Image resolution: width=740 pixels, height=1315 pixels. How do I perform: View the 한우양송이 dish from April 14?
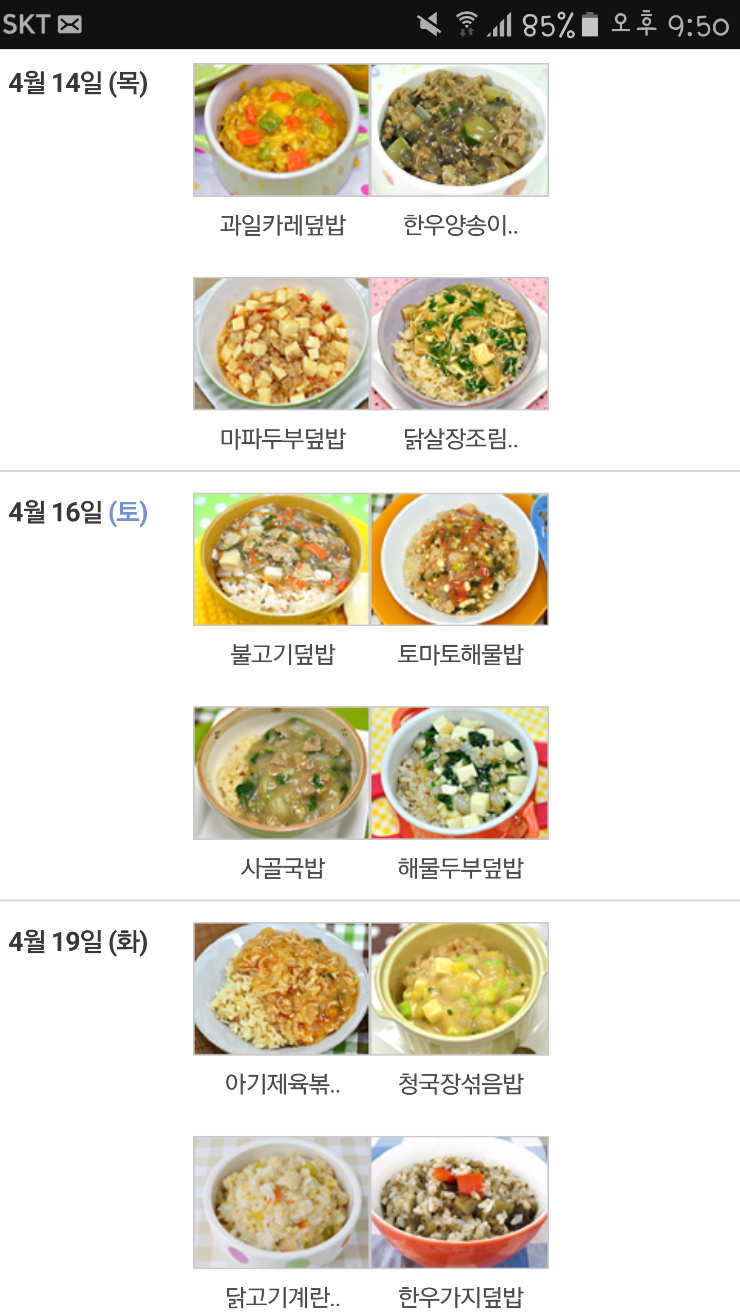[460, 130]
